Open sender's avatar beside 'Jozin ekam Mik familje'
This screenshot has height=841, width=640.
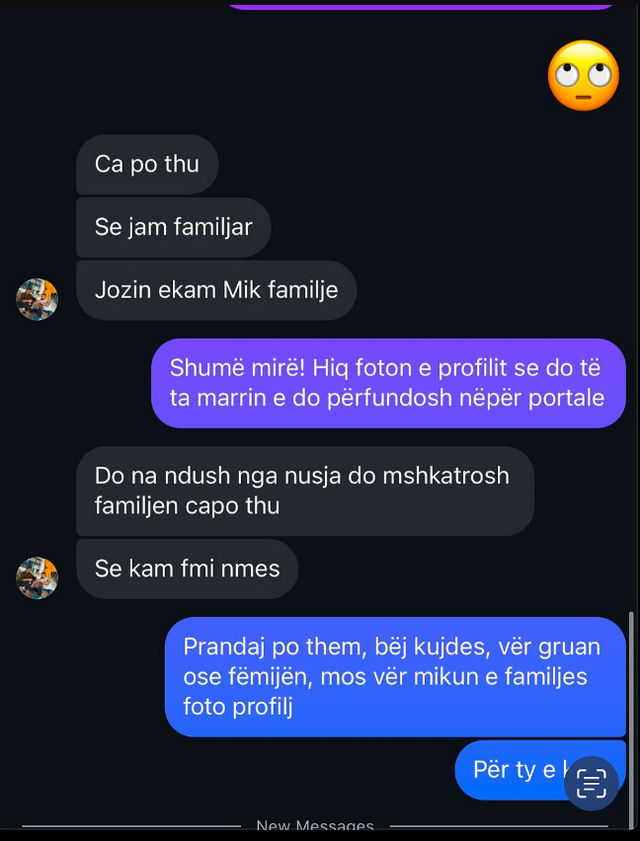tap(37, 299)
